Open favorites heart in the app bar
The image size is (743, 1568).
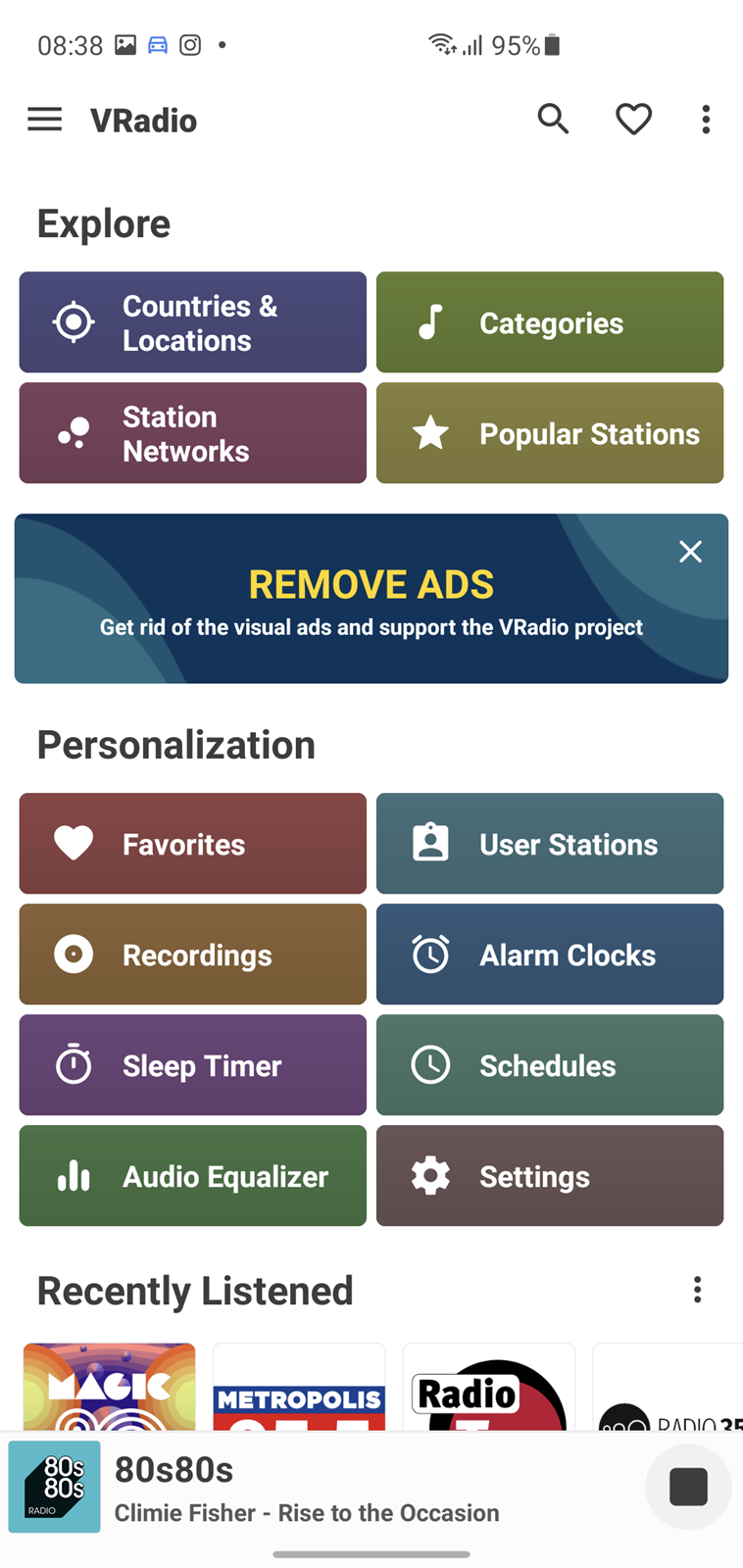(x=633, y=120)
